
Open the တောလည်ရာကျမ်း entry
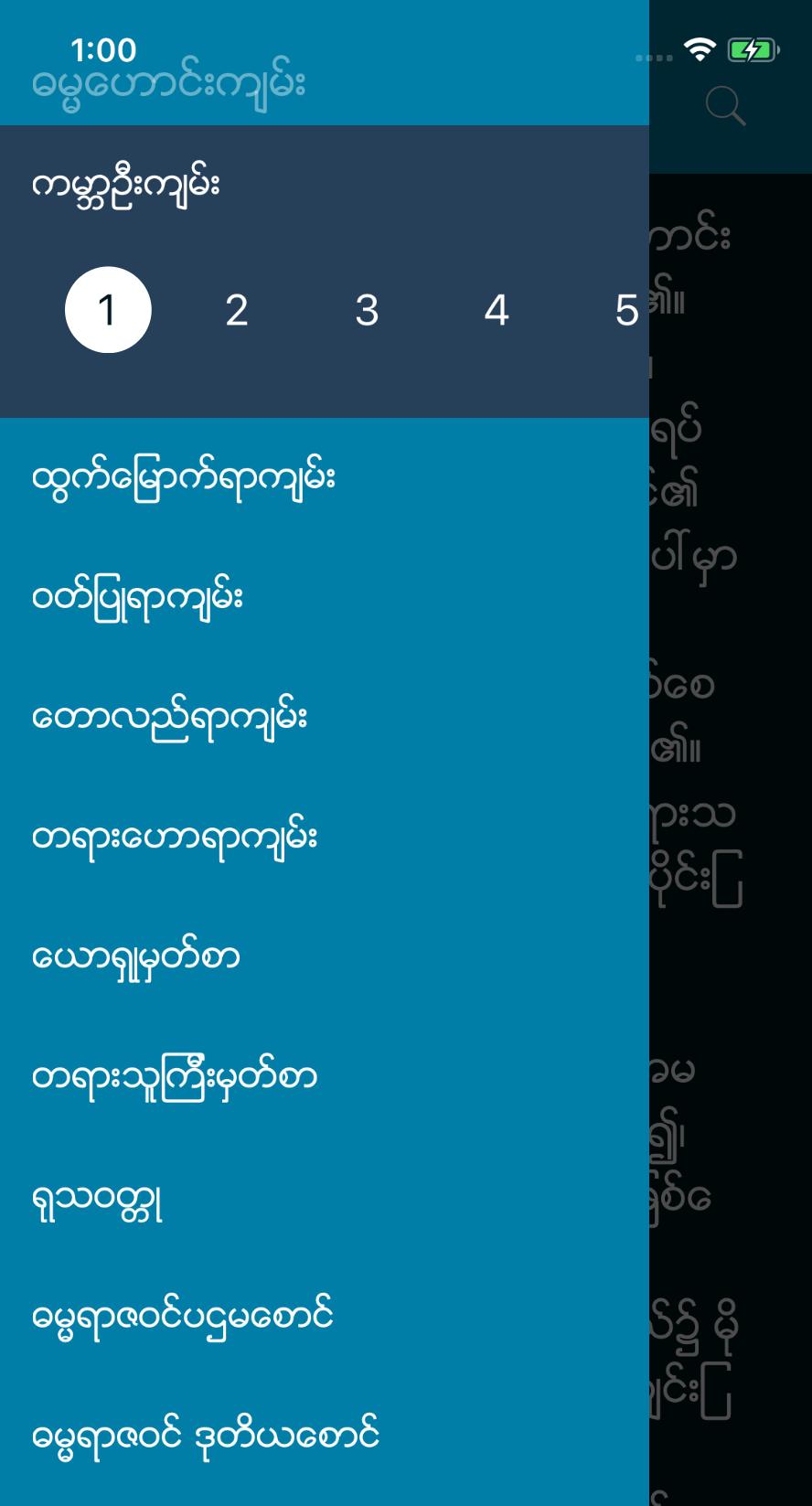169,716
